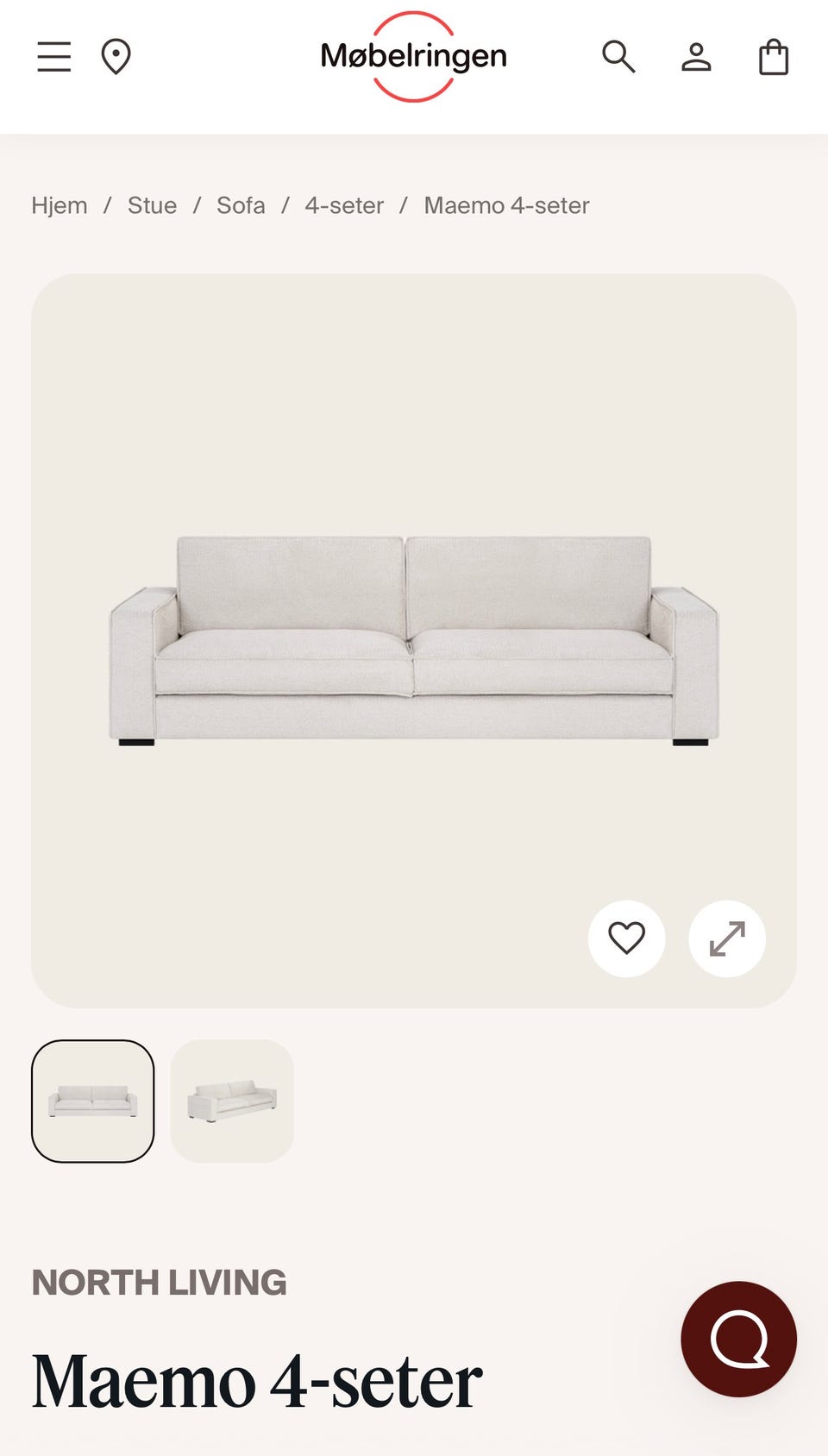
Task: Go to Møbelringen home via logo
Action: tap(413, 57)
